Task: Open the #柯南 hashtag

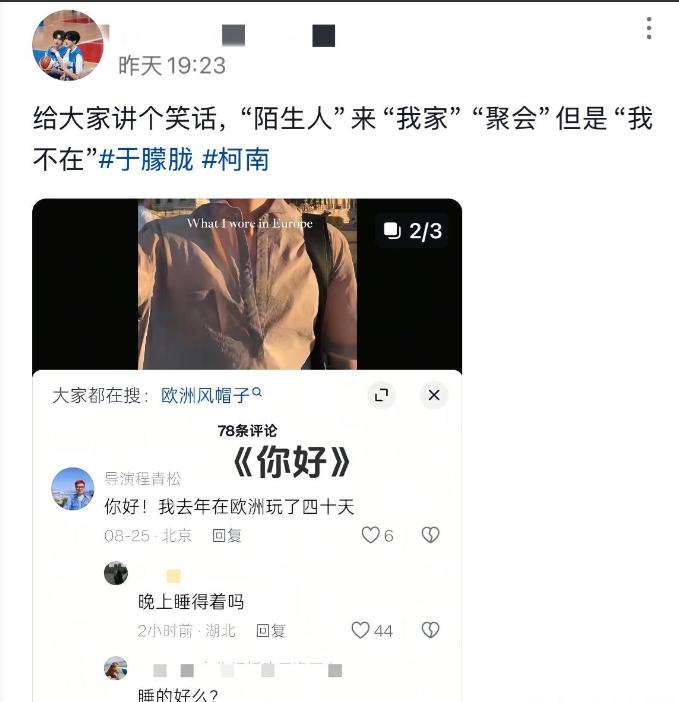Action: pyautogui.click(x=235, y=160)
